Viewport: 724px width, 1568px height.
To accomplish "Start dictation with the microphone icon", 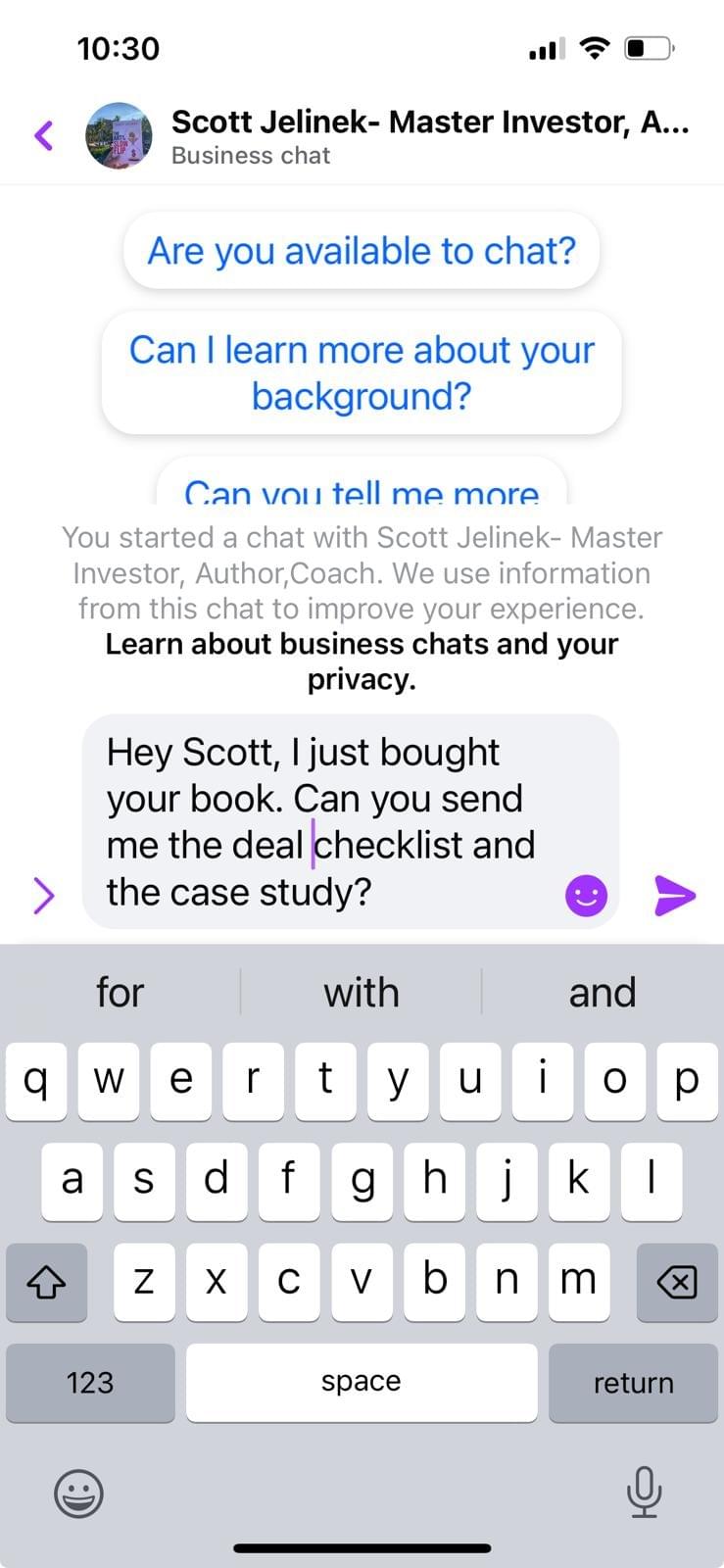I will point(644,1493).
